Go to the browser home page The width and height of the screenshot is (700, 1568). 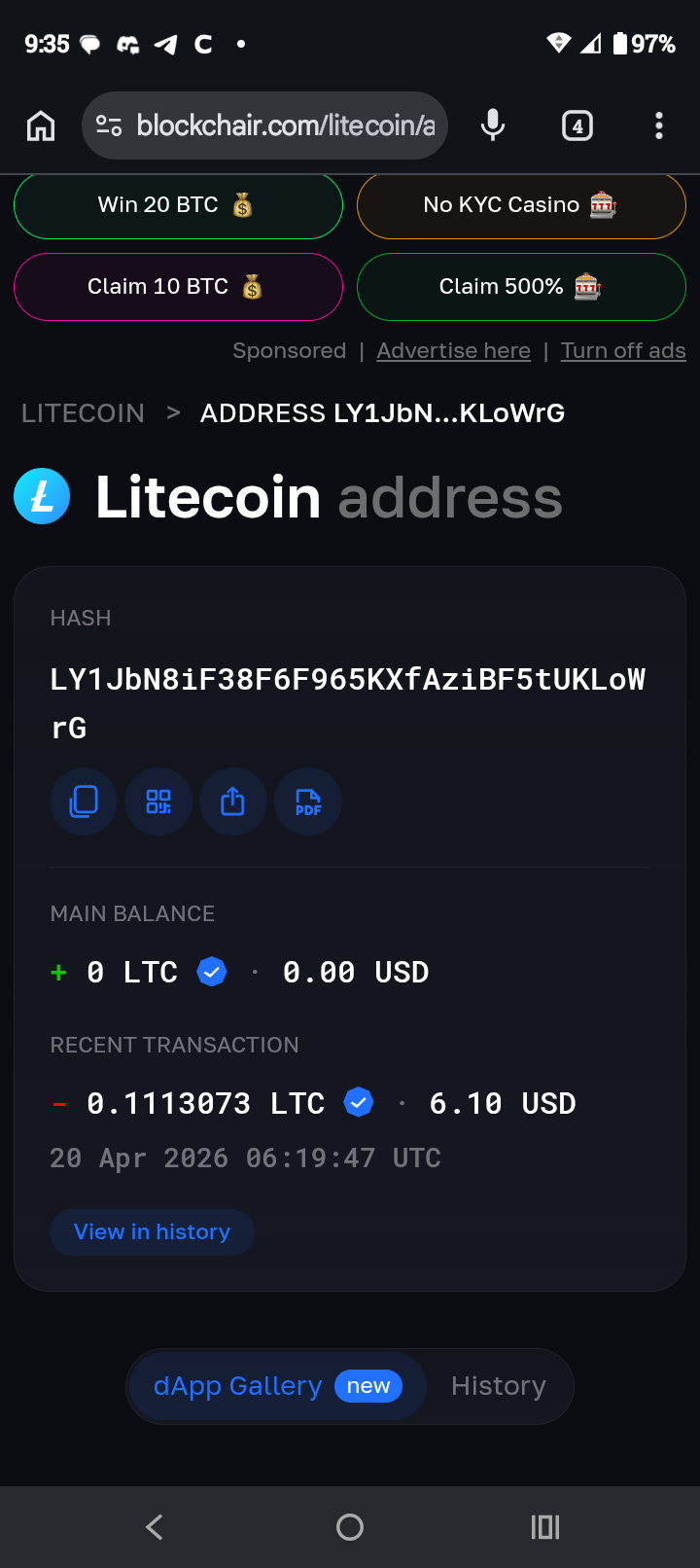pyautogui.click(x=41, y=125)
